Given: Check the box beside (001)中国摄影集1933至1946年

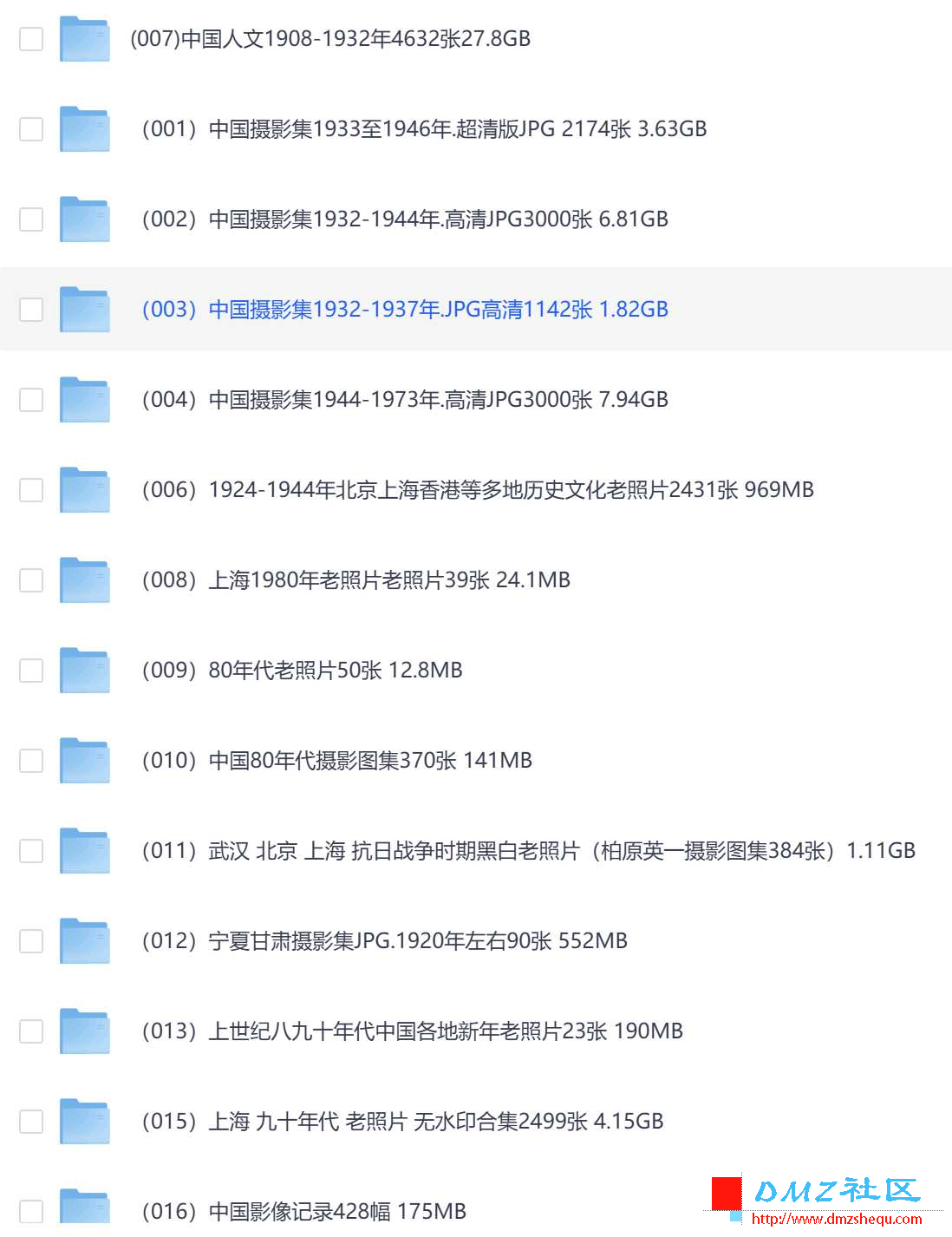Looking at the screenshot, I should [31, 129].
